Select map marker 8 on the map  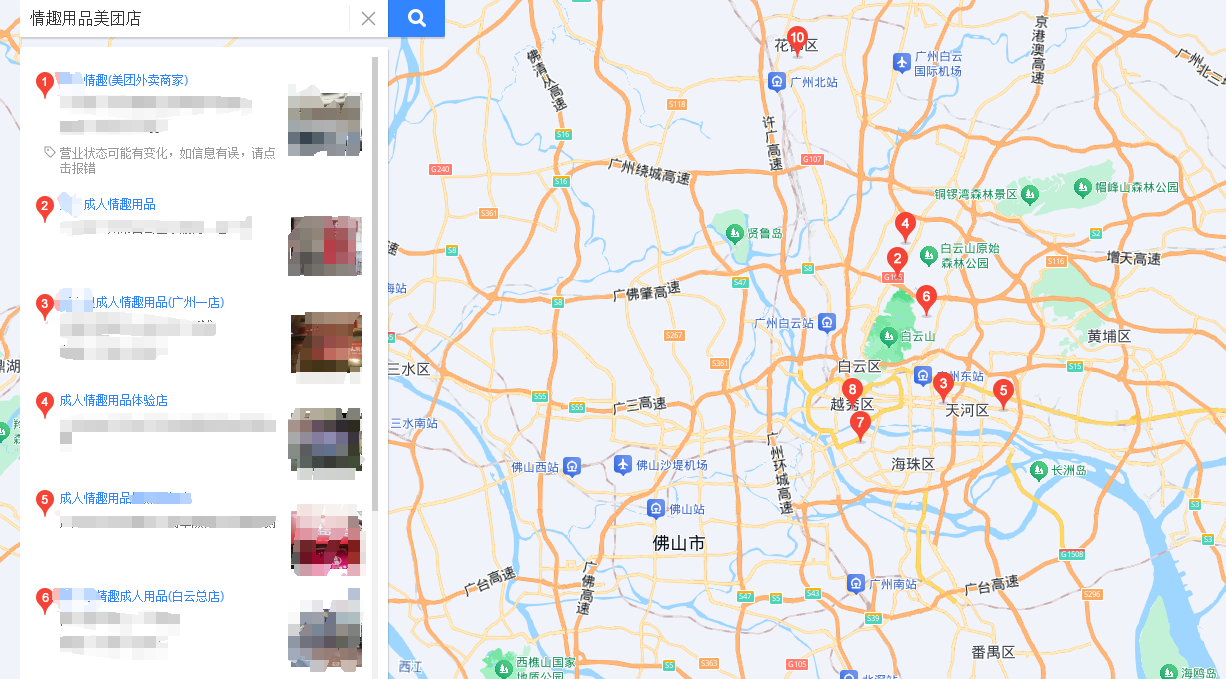[852, 391]
